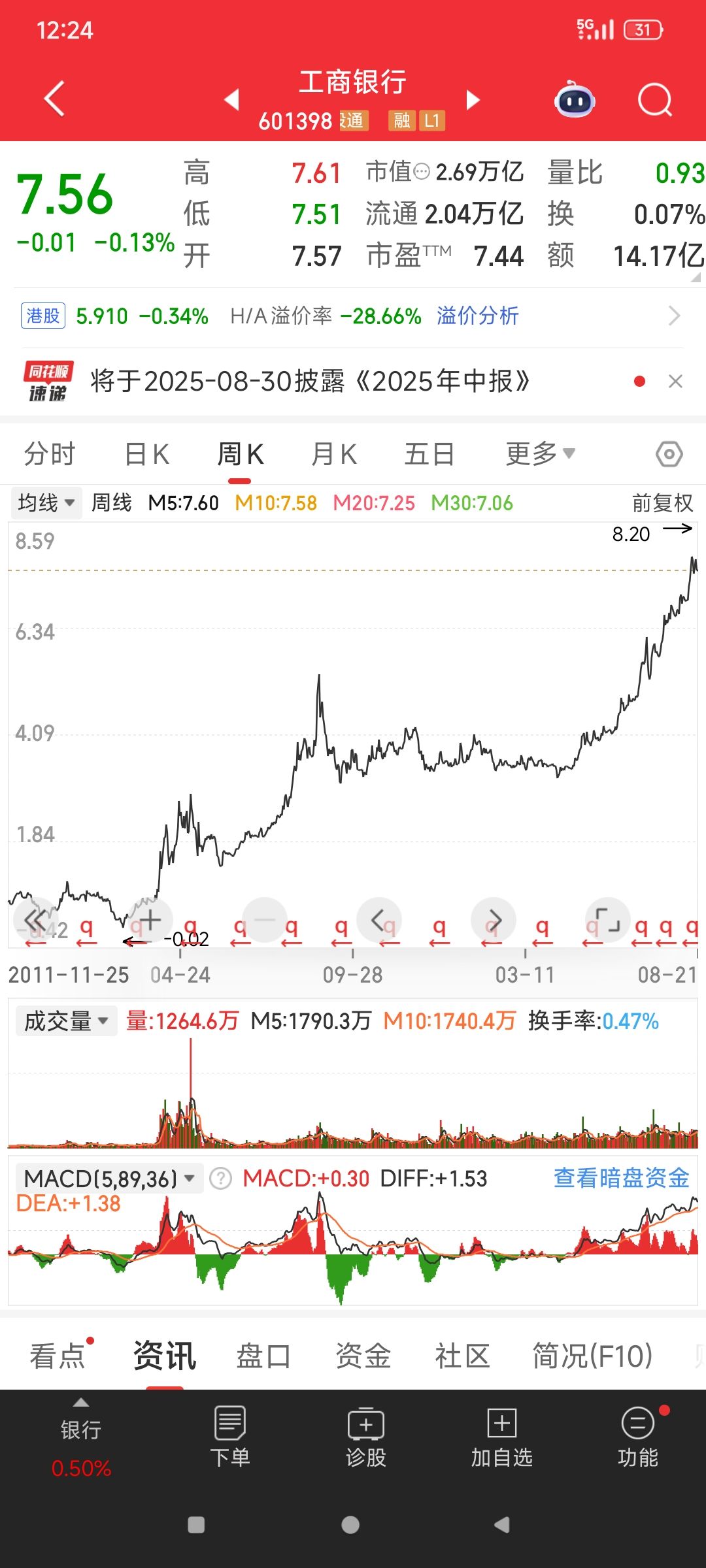Image resolution: width=706 pixels, height=1568 pixels.
Task: Select the 月K chart tab
Action: pos(334,454)
